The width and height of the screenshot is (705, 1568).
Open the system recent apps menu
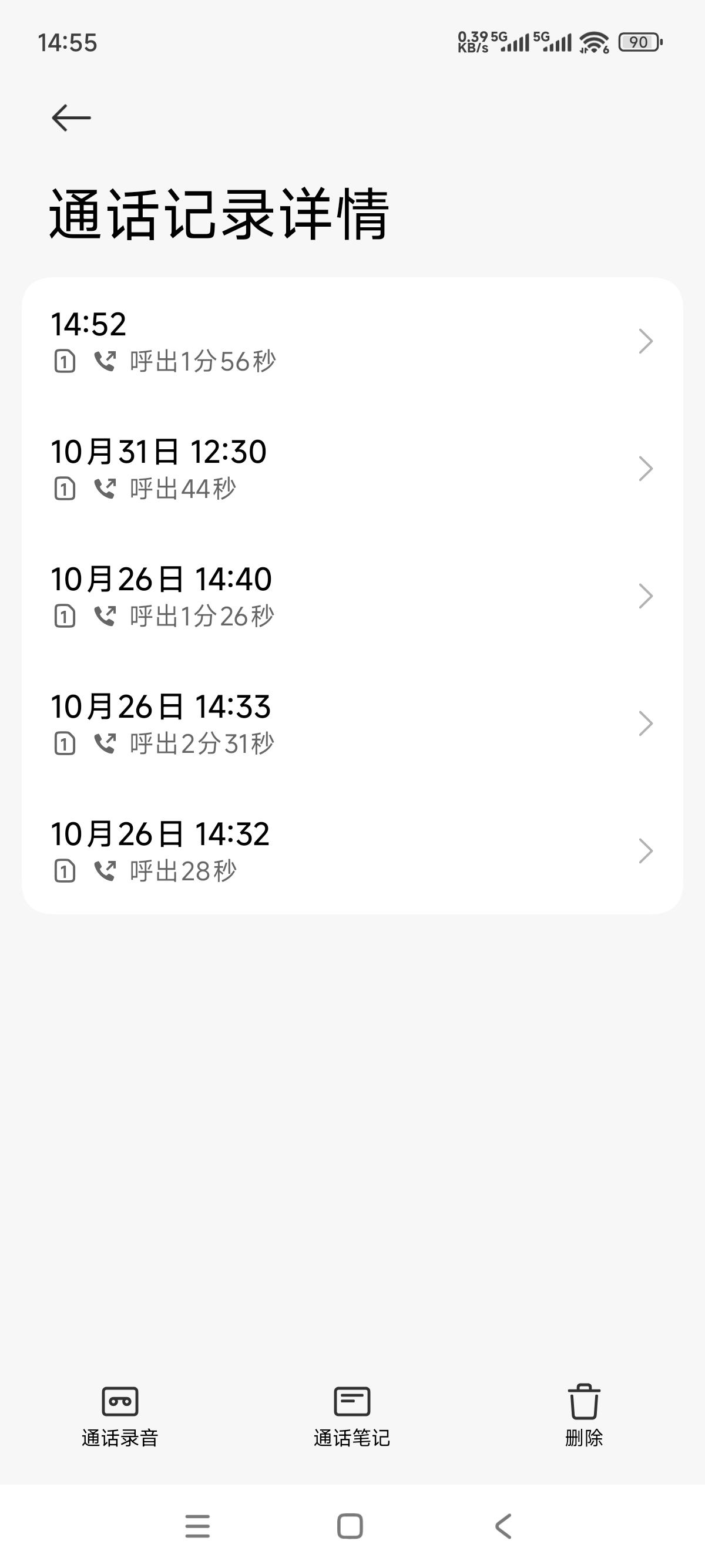coord(197,1525)
